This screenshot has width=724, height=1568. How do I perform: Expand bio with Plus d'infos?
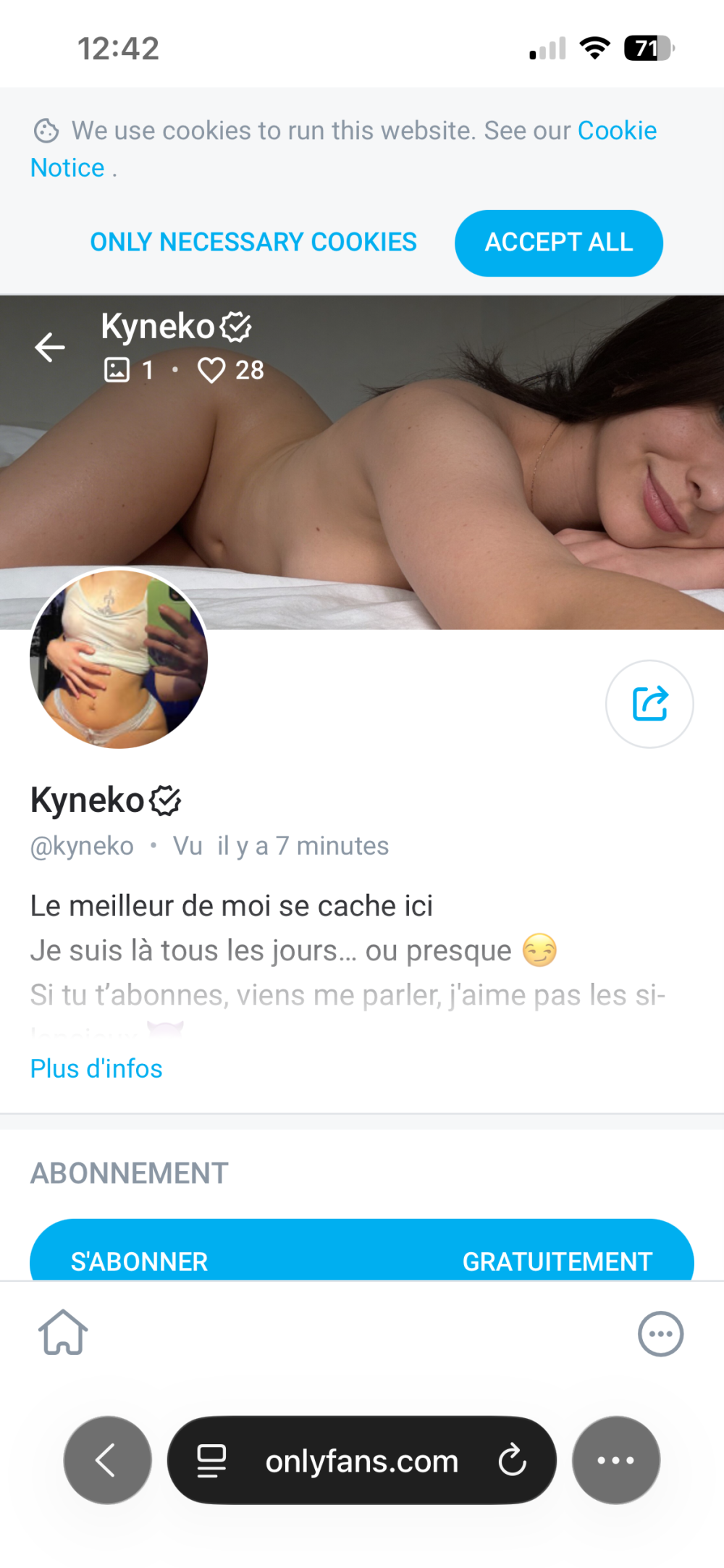[x=96, y=1069]
